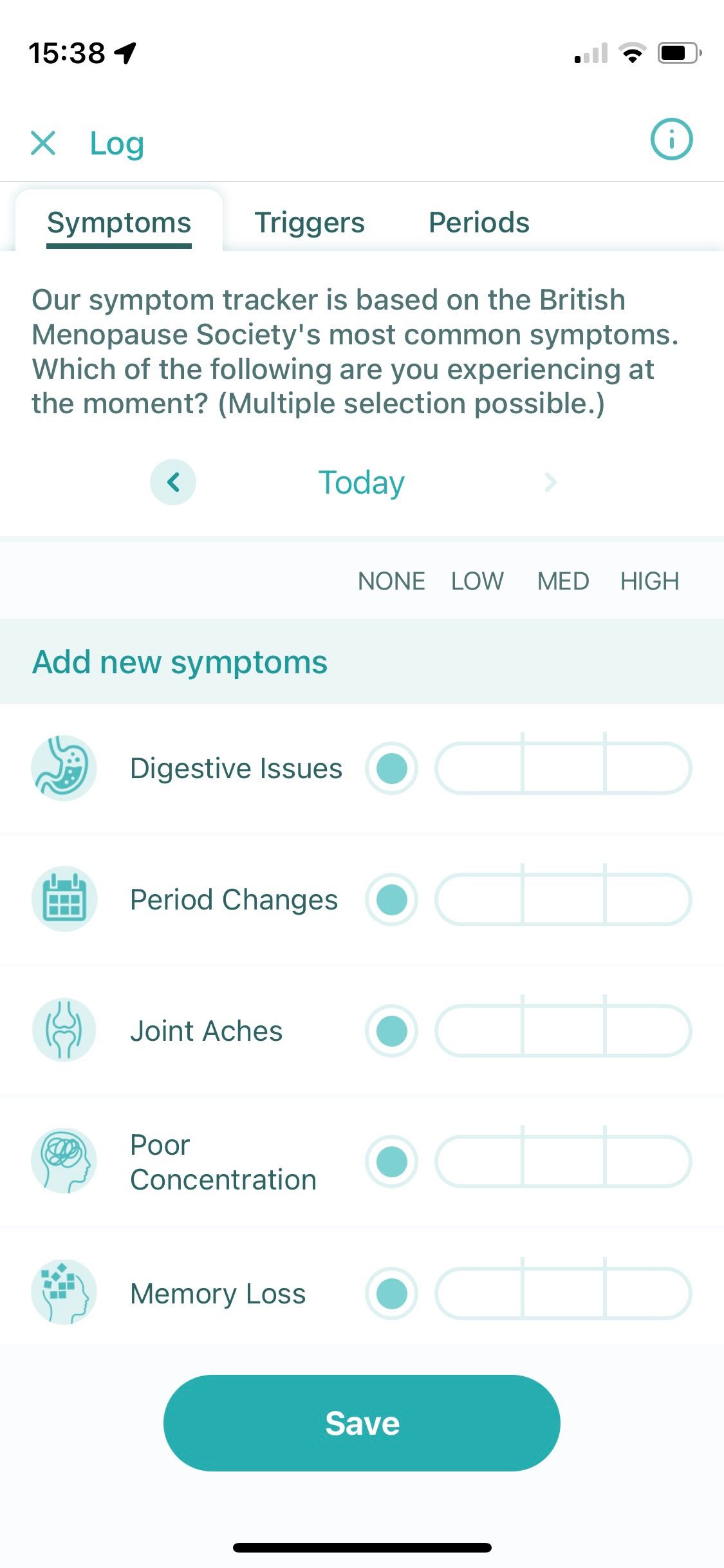Set Joint Aches severity level

pos(563,1031)
